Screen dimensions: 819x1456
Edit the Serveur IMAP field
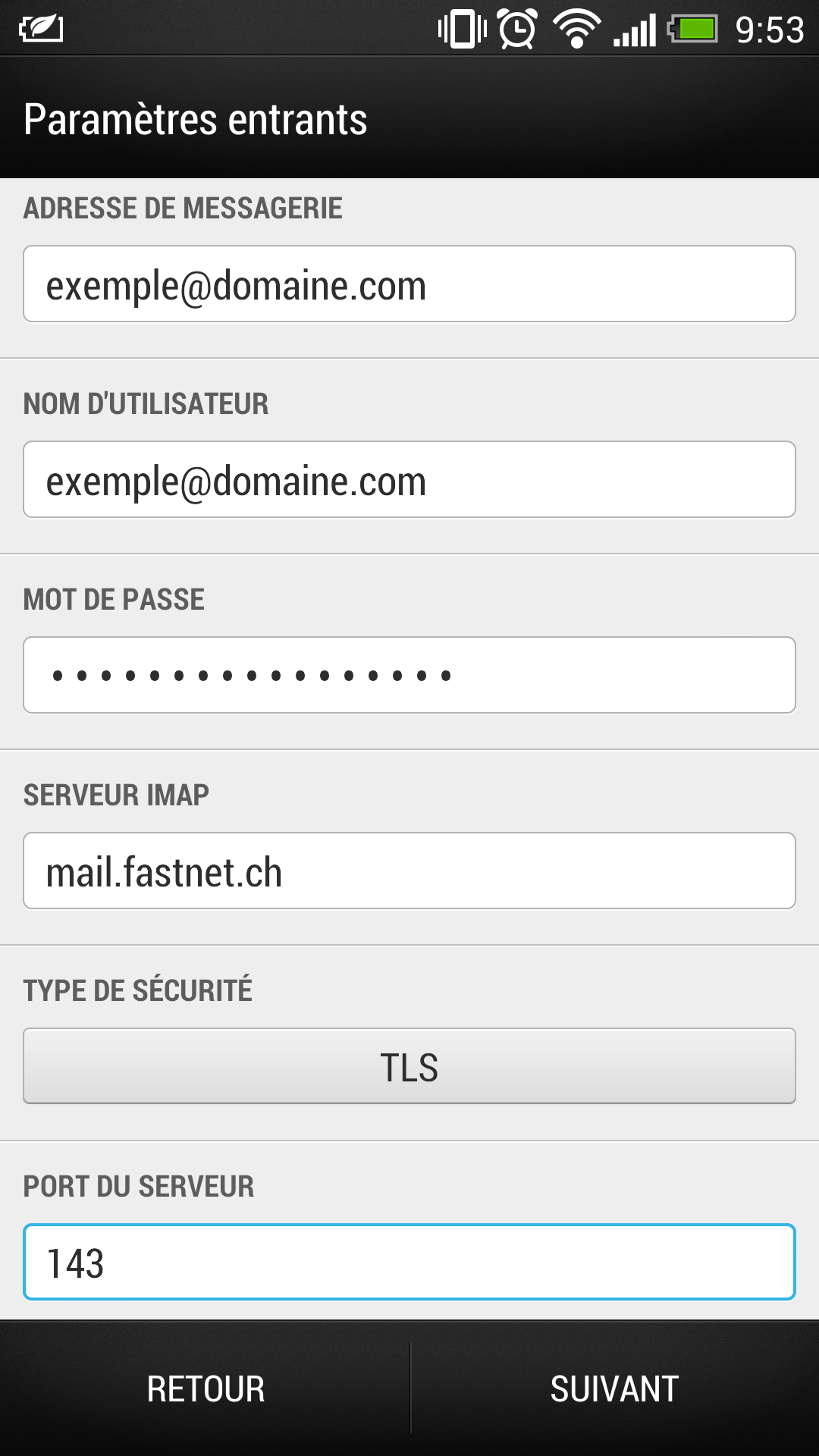click(409, 871)
